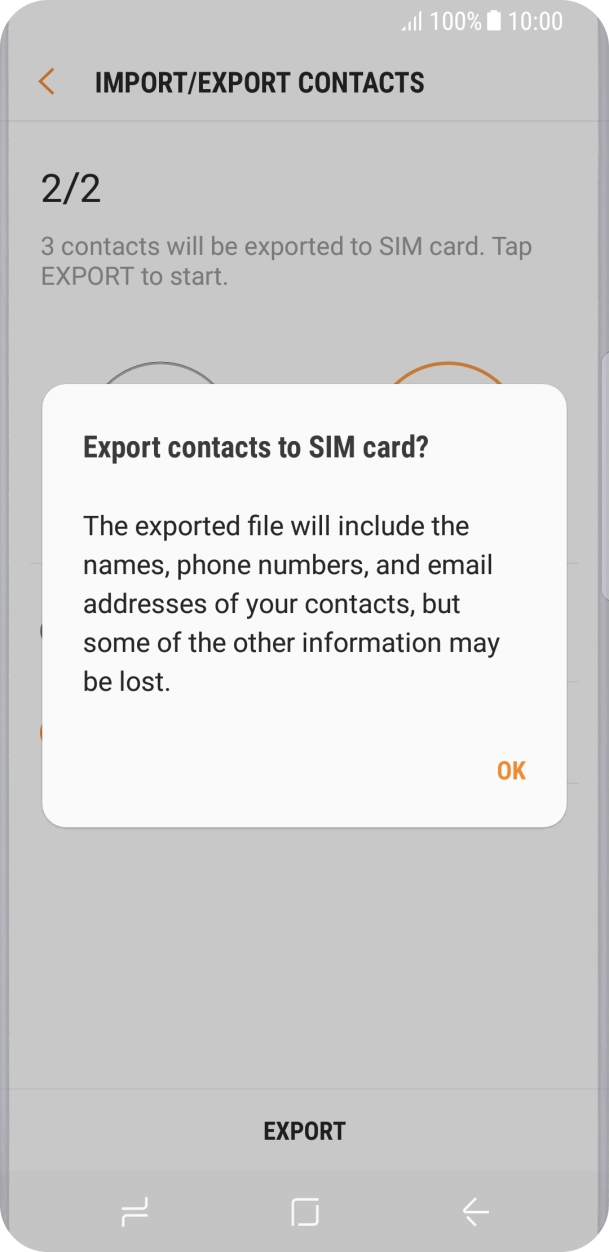Go to home screen via navigation bar
Image resolution: width=609 pixels, height=1252 pixels.
tap(304, 1213)
